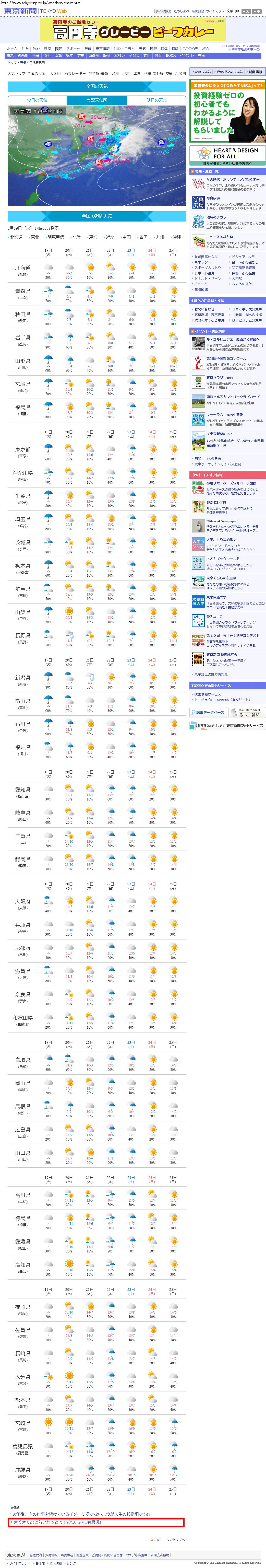Open the 今日の天気 tab
The image size is (266, 1568).
37,100
